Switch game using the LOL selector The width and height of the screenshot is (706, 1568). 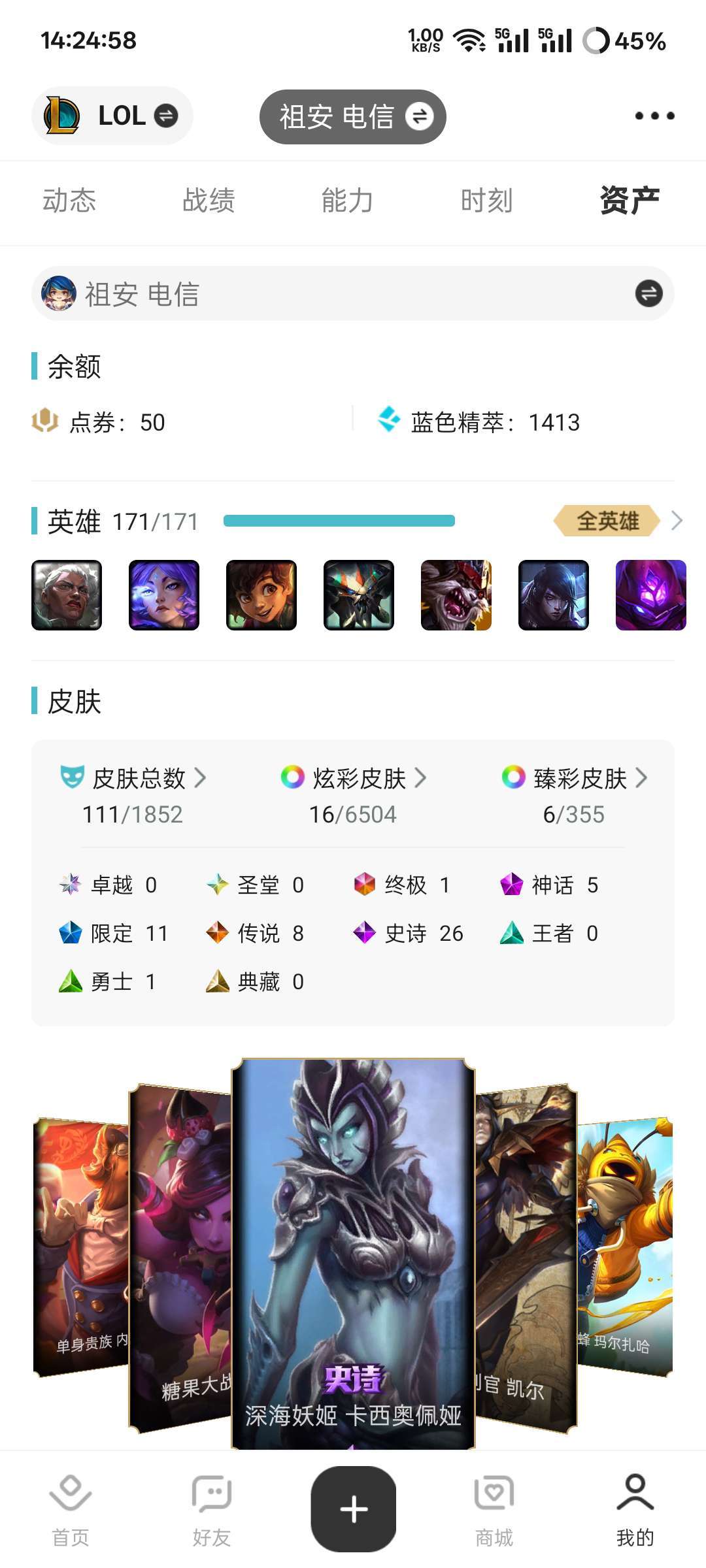pyautogui.click(x=112, y=116)
